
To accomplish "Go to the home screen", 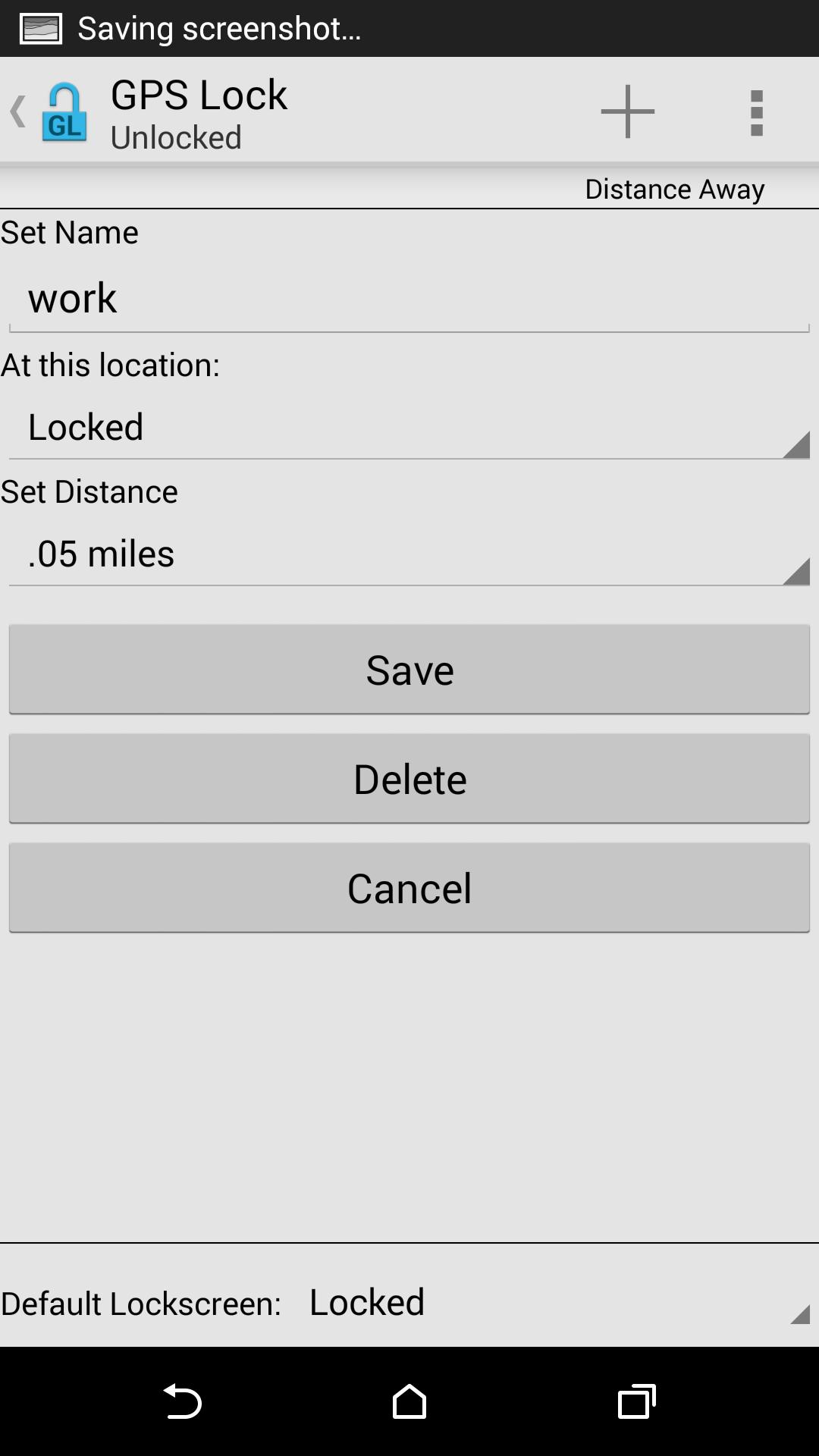I will pos(409,1401).
